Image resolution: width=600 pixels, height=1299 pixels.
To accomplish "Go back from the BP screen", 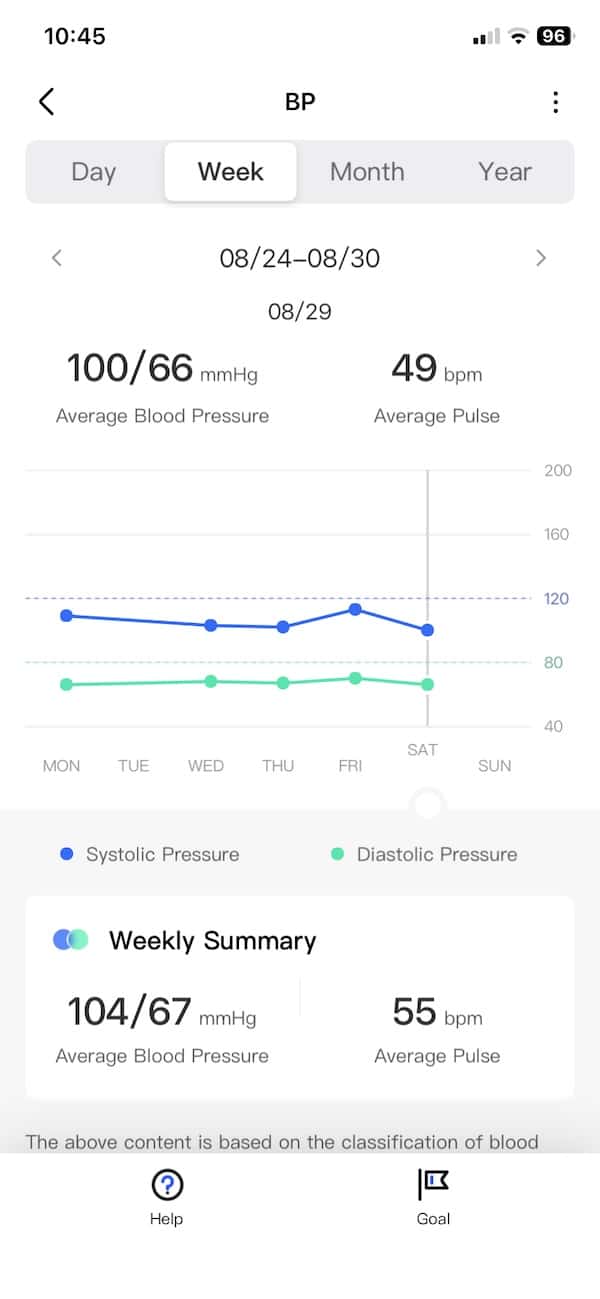I will (x=46, y=102).
